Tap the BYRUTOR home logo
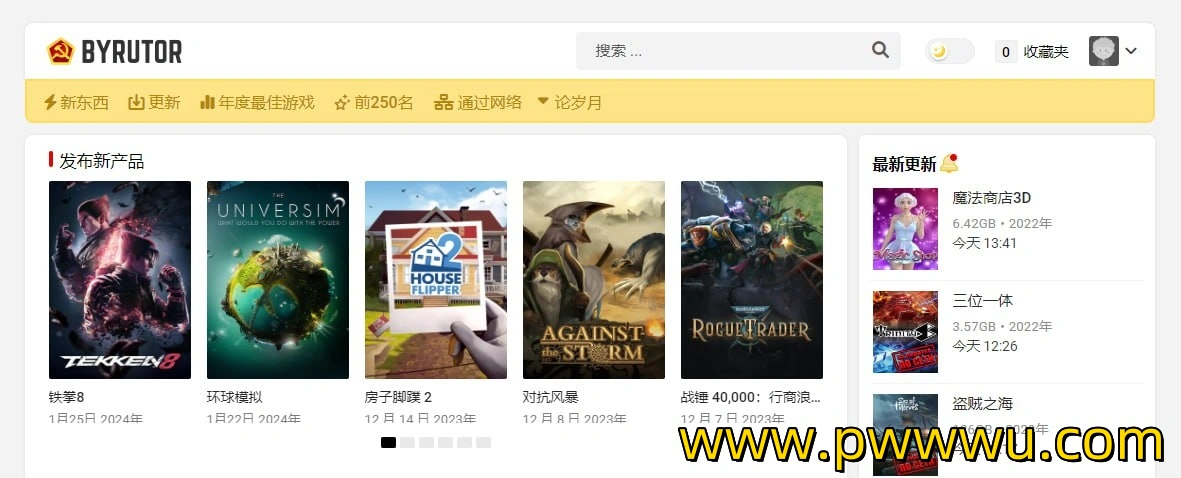The image size is (1181, 478). 114,51
